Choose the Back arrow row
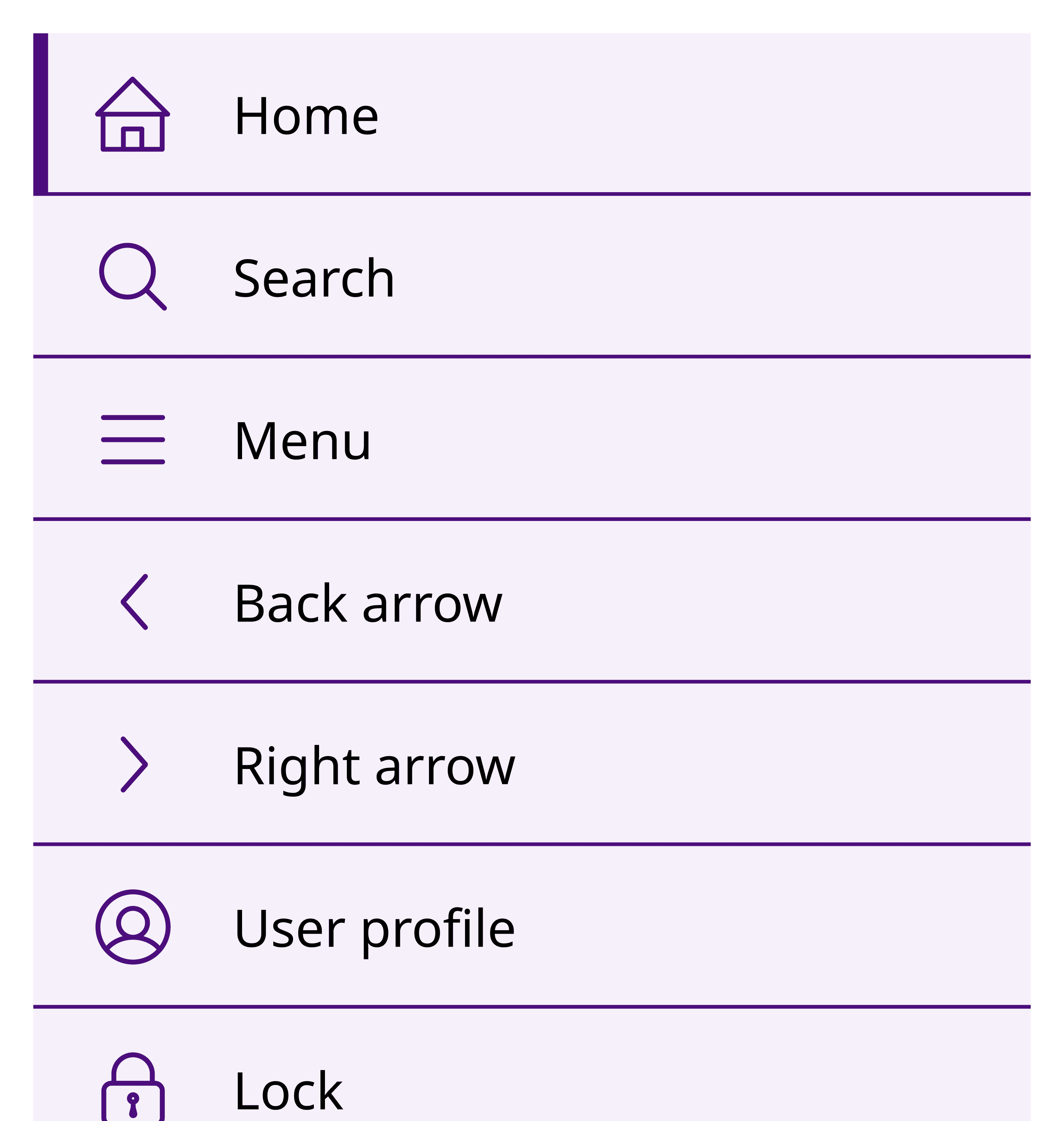 click(532, 602)
